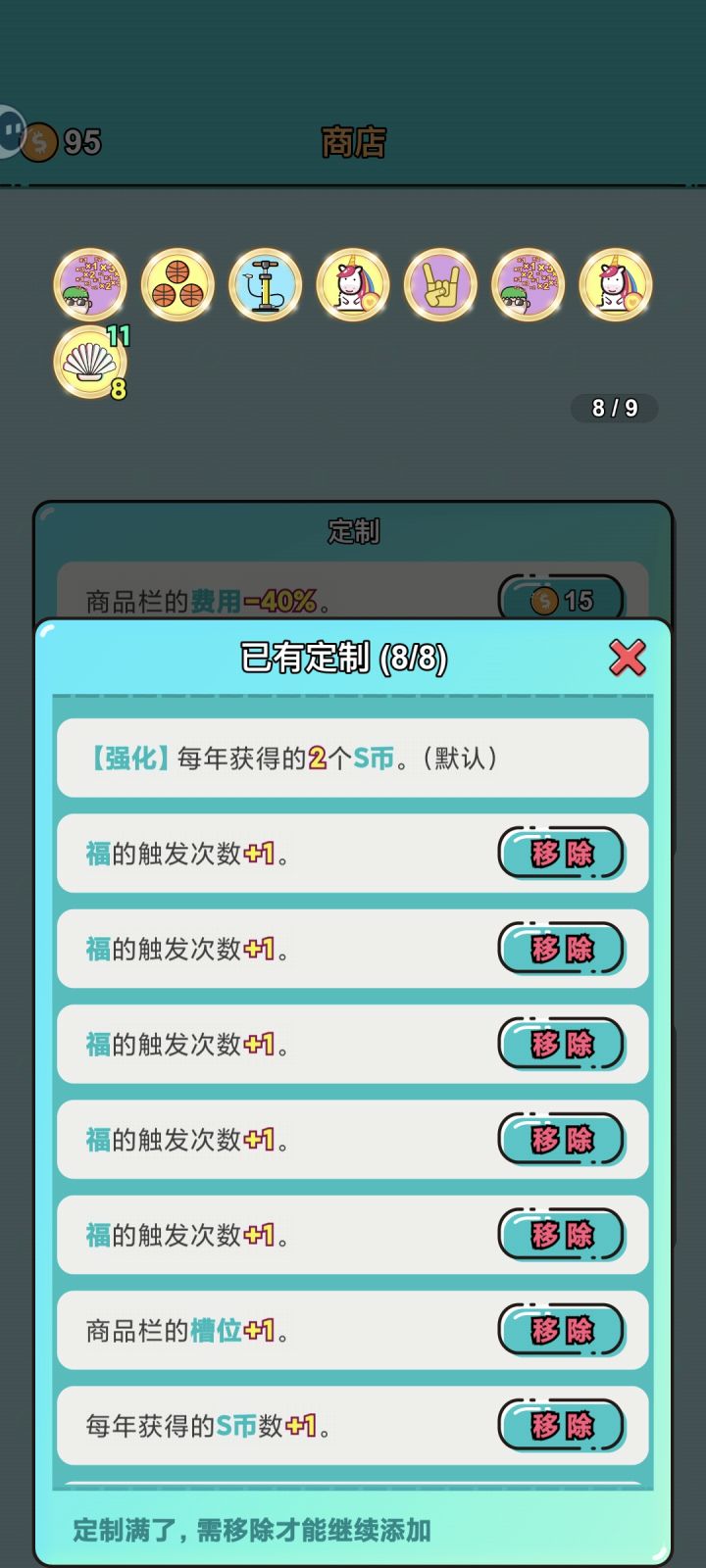Screen dimensions: 706x1568
Task: Click the 8/9 badge counter label
Action: point(613,409)
